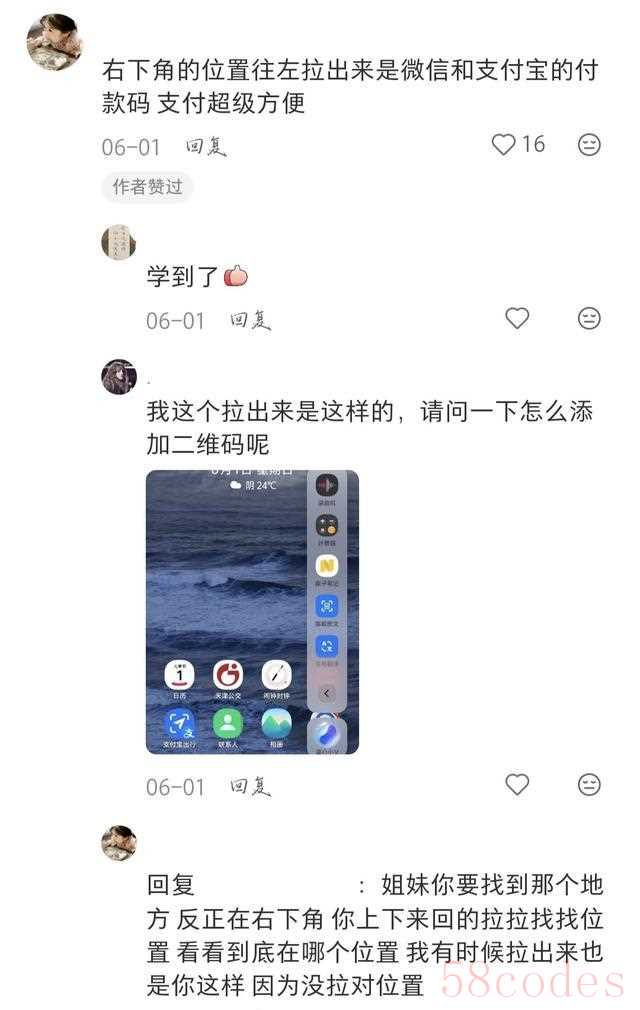Reply to the comment with the screenshot
Screen dimensions: 640x1010
[251, 787]
